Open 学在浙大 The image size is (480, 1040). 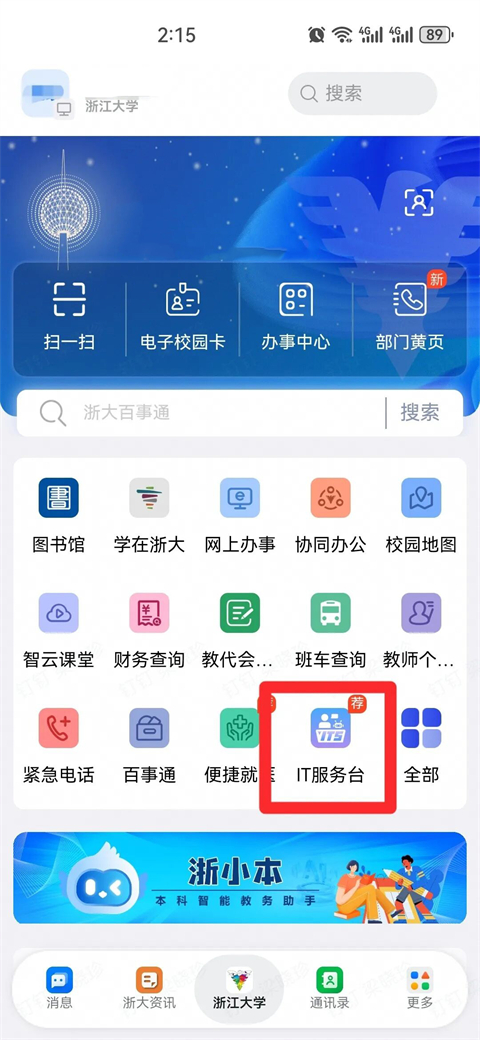click(149, 515)
